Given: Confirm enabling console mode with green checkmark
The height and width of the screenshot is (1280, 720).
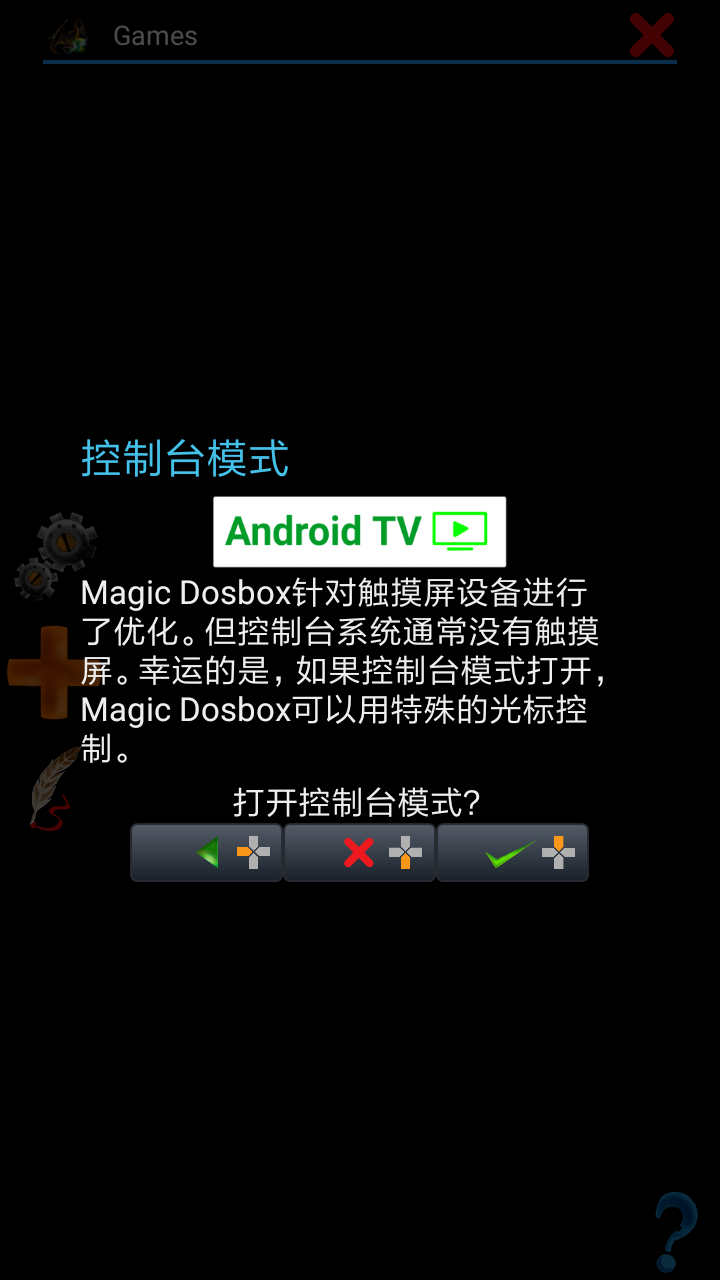Looking at the screenshot, I should (x=512, y=853).
